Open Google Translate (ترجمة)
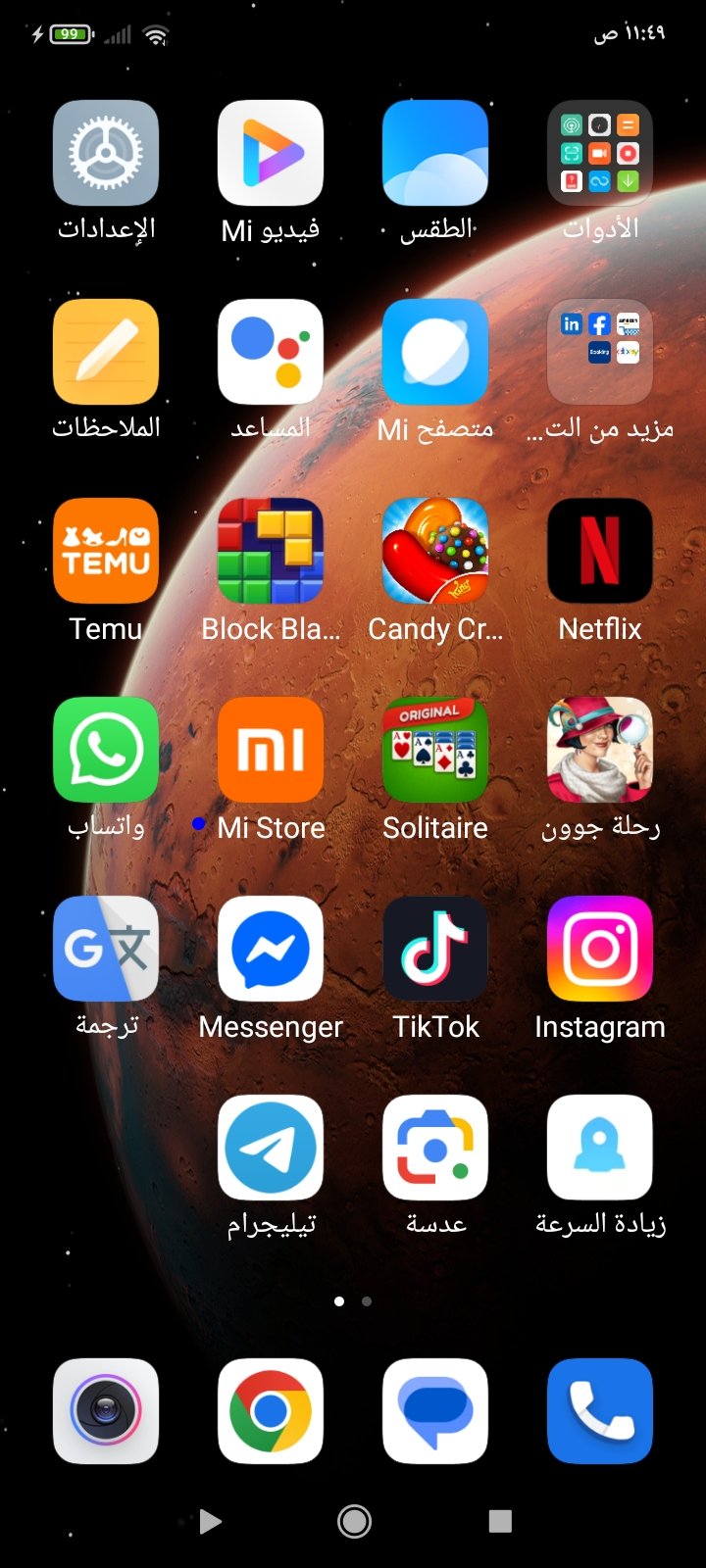 click(106, 950)
